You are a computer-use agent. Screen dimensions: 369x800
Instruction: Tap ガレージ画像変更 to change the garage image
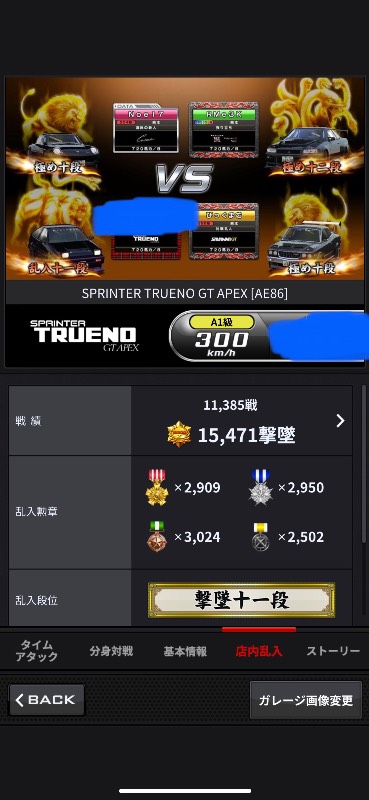point(306,700)
